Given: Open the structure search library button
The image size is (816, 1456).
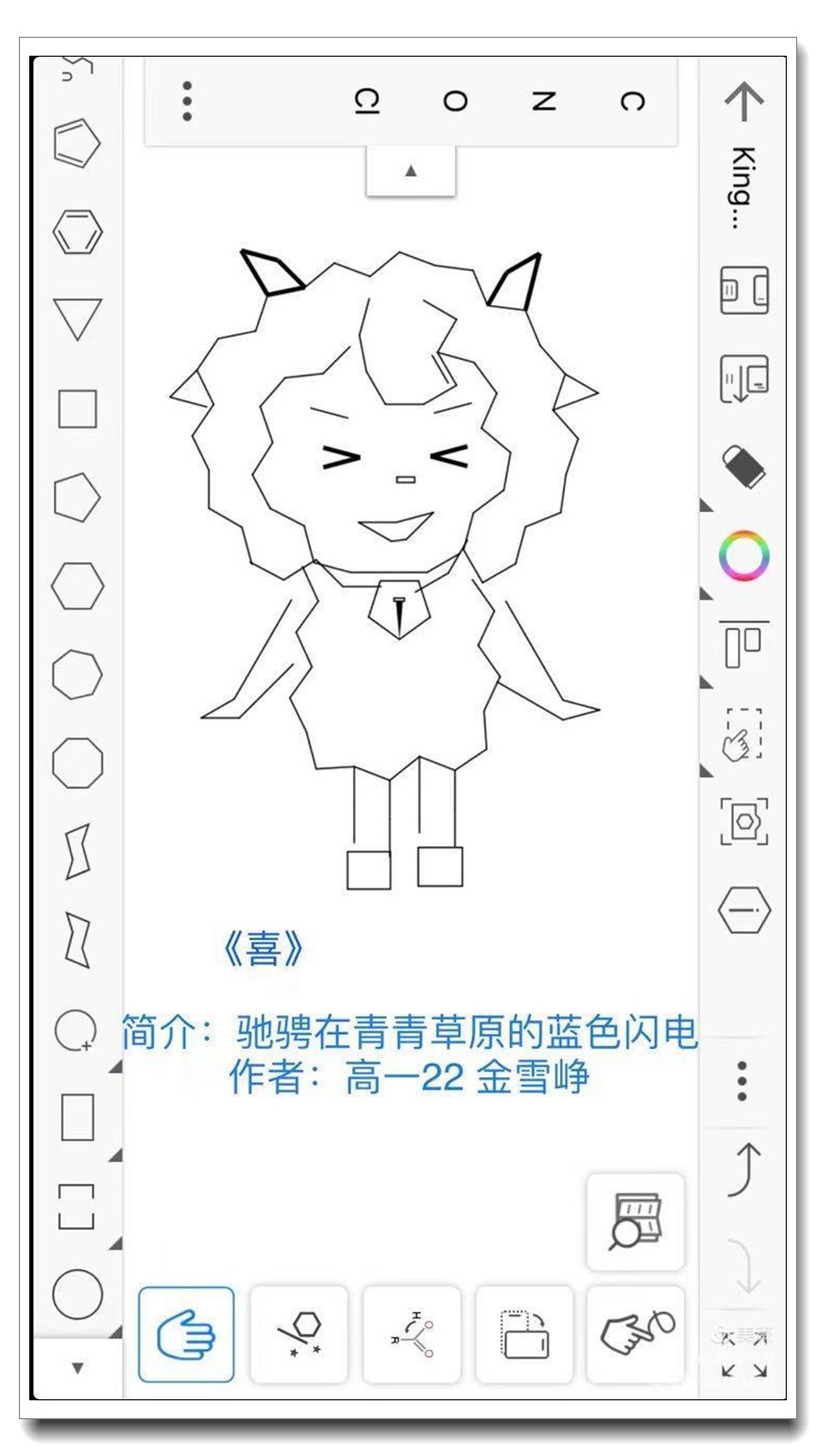Looking at the screenshot, I should click(x=636, y=1222).
